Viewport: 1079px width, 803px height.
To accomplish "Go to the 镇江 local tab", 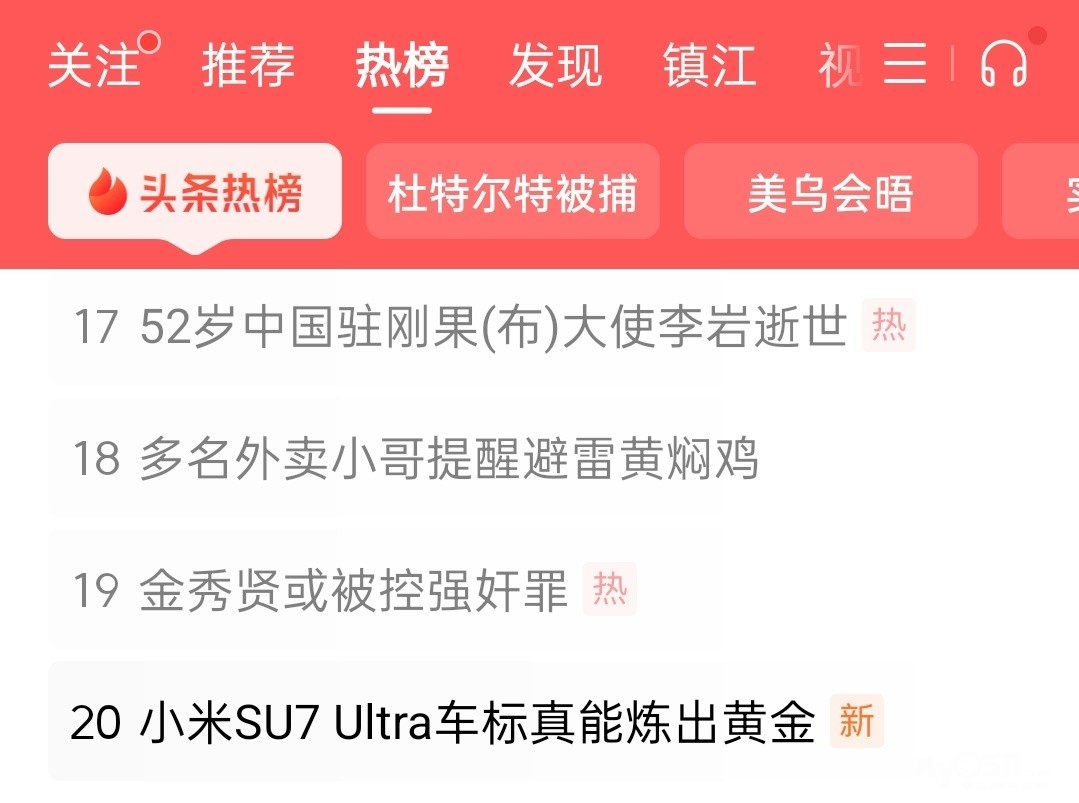I will point(709,66).
